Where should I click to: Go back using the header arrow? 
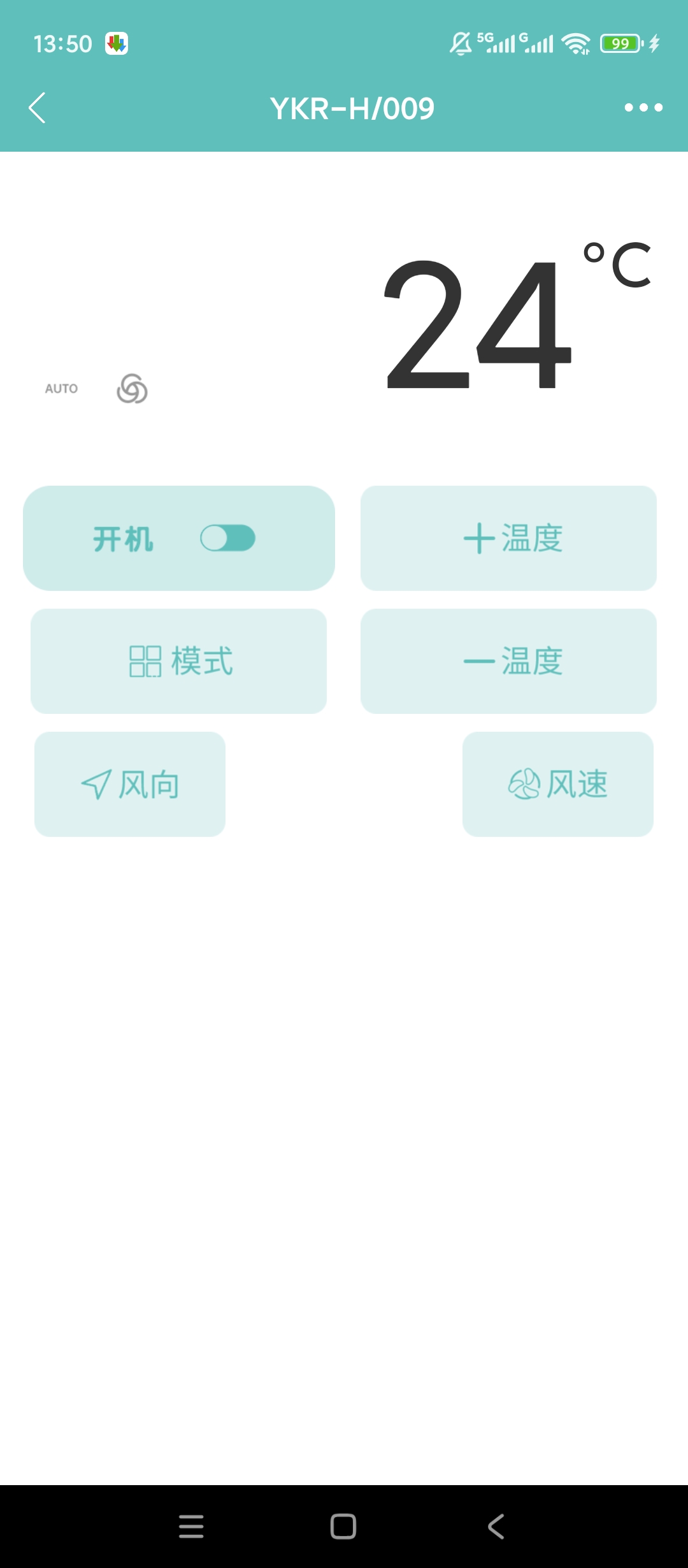pos(37,108)
